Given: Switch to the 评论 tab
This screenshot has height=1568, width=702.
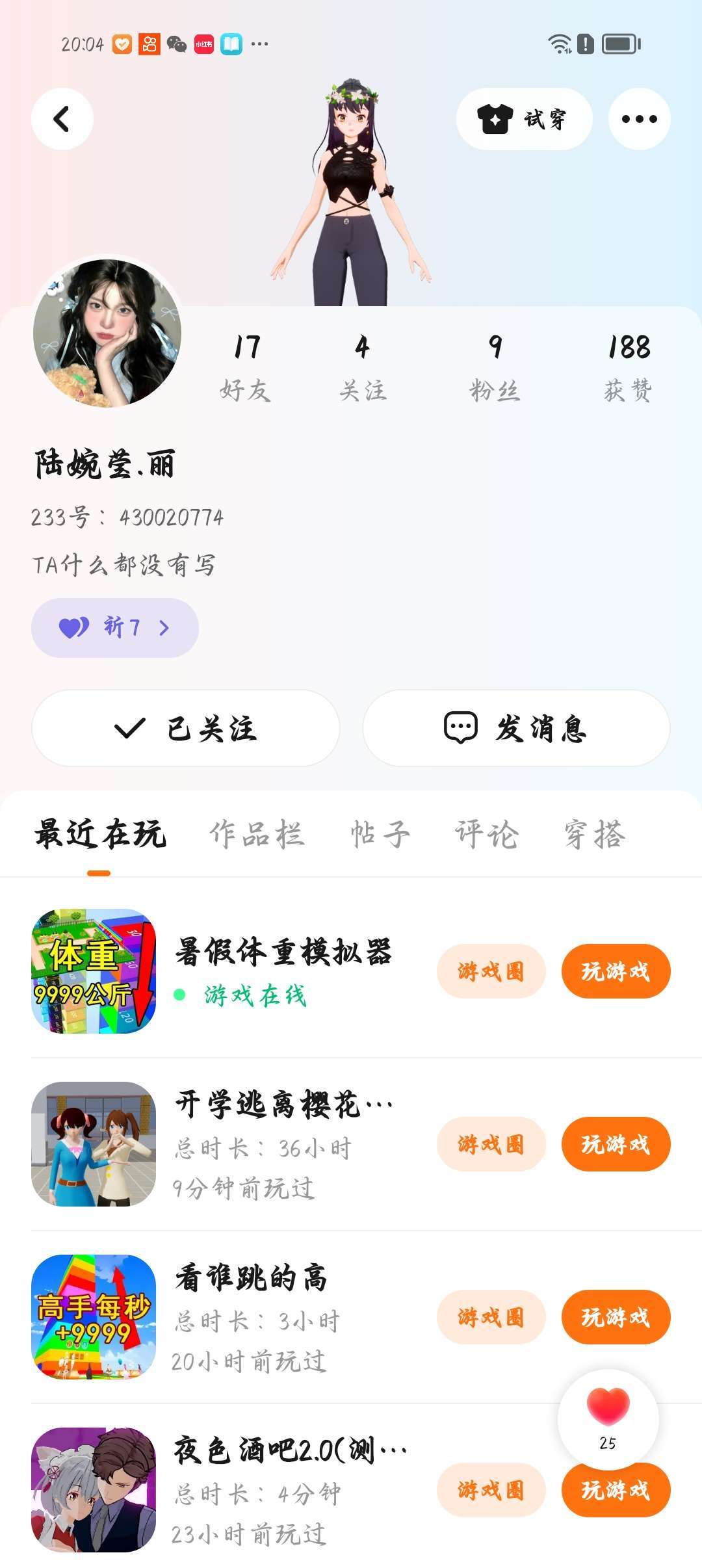Looking at the screenshot, I should click(486, 834).
